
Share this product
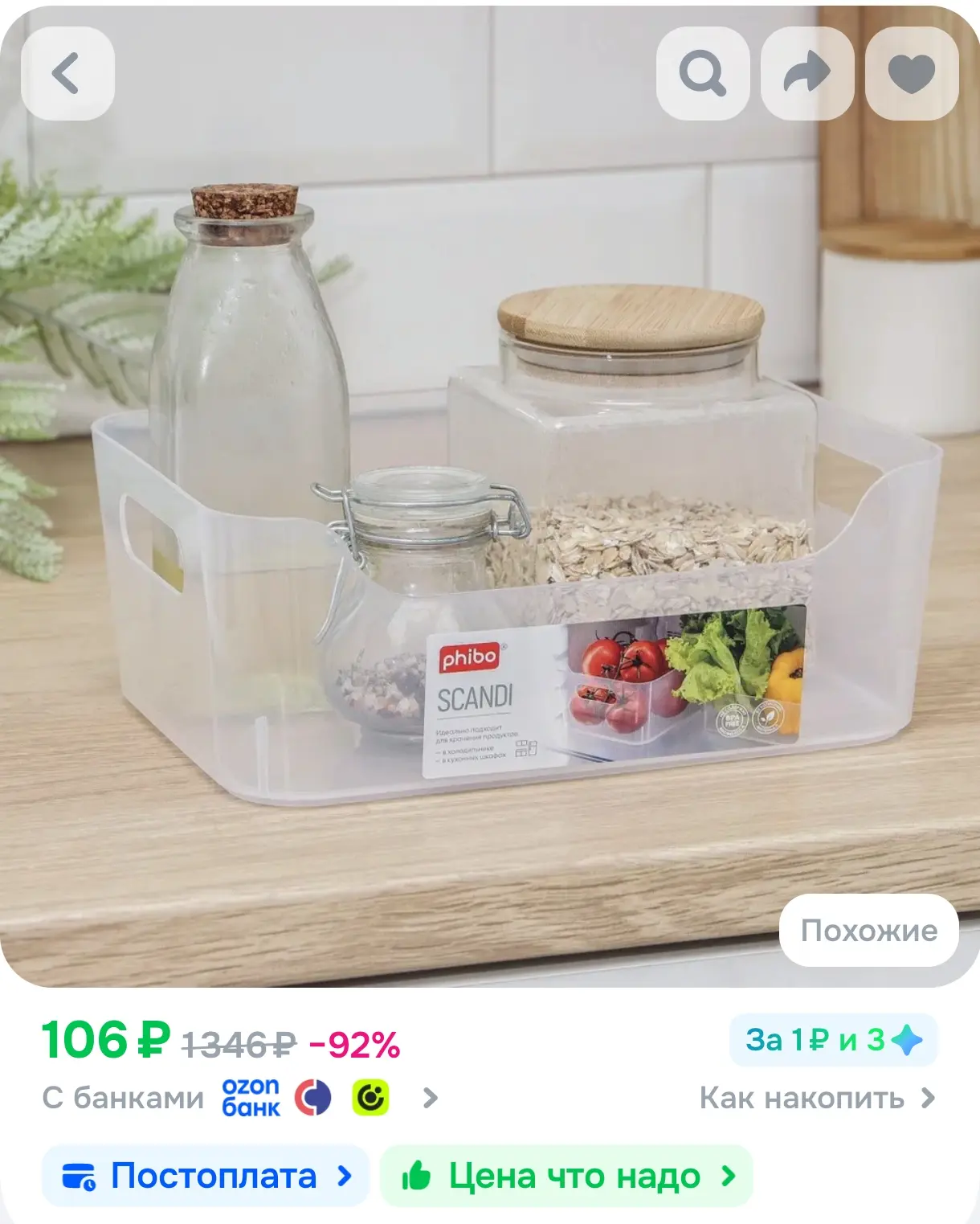(x=807, y=74)
